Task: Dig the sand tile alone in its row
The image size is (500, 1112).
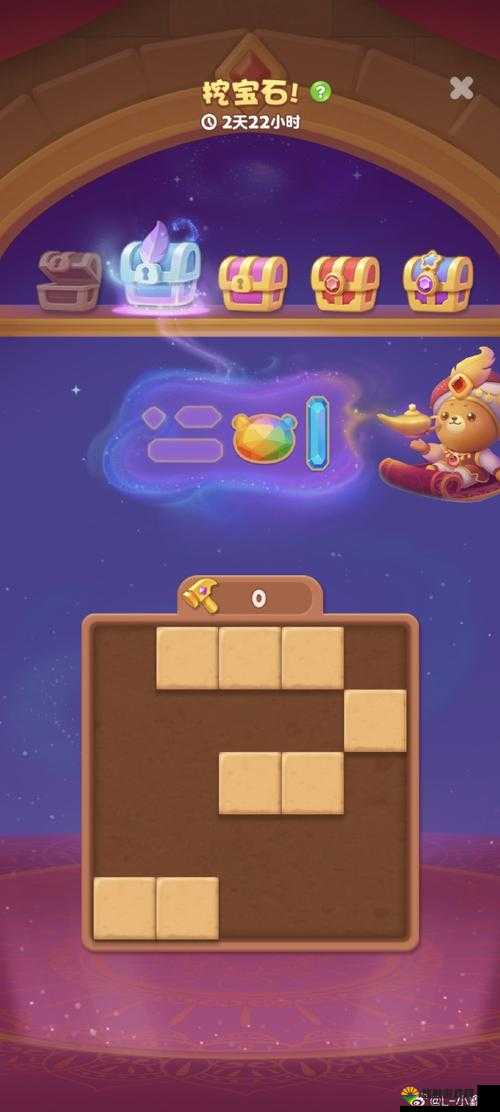Action: pyautogui.click(x=375, y=721)
